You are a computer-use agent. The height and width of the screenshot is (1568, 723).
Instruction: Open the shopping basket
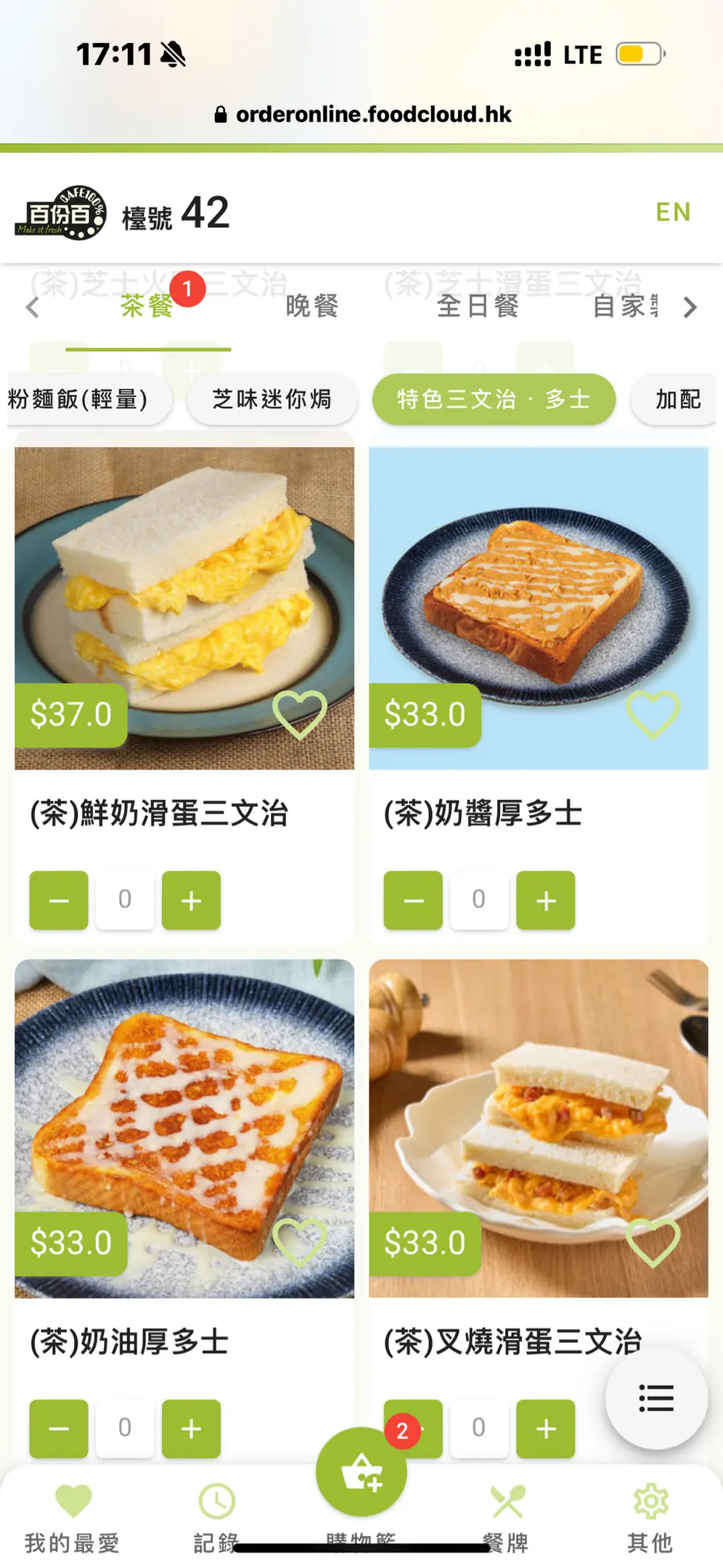tap(361, 1472)
